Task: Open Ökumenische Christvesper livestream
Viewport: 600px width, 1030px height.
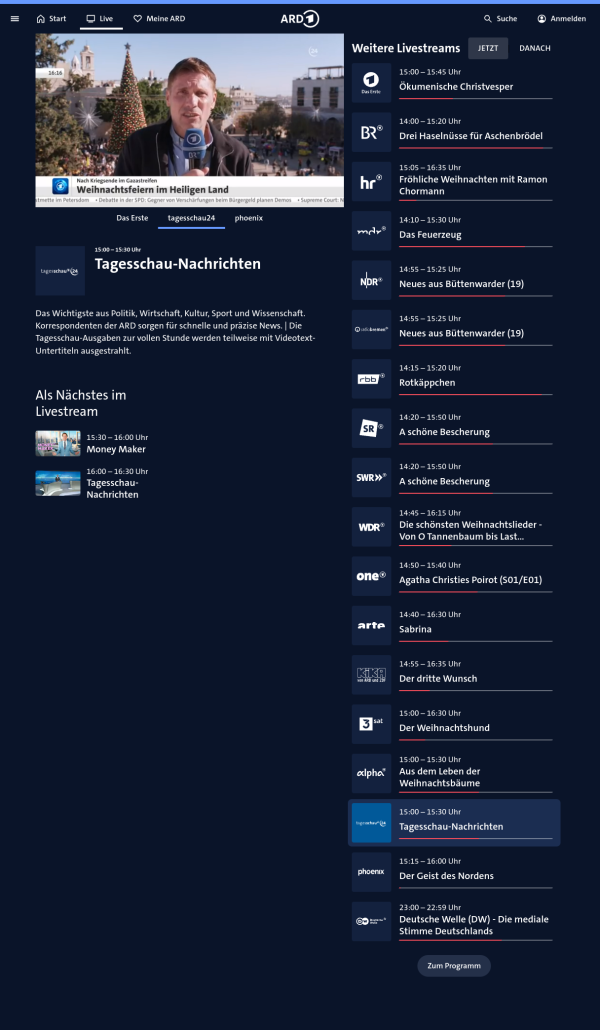Action: click(455, 82)
